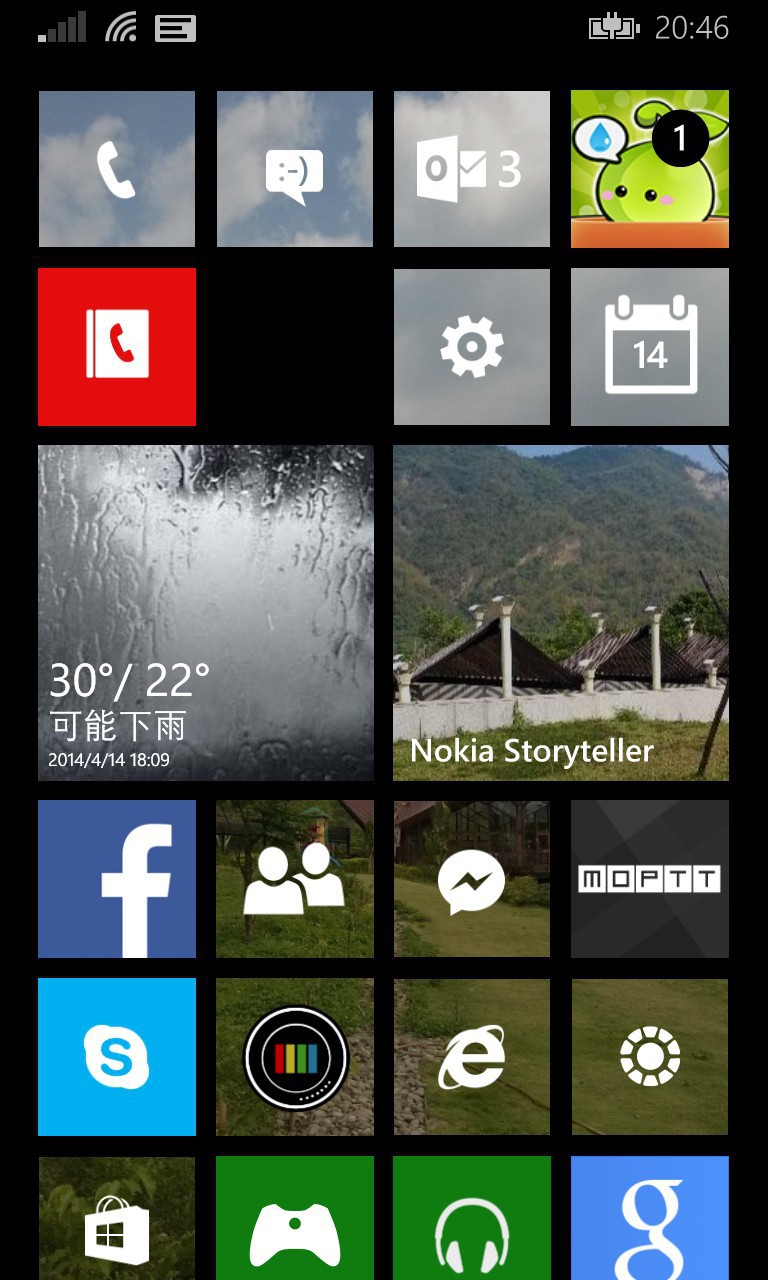This screenshot has width=768, height=1280.
Task: Launch the Facebook app
Action: (x=117, y=878)
